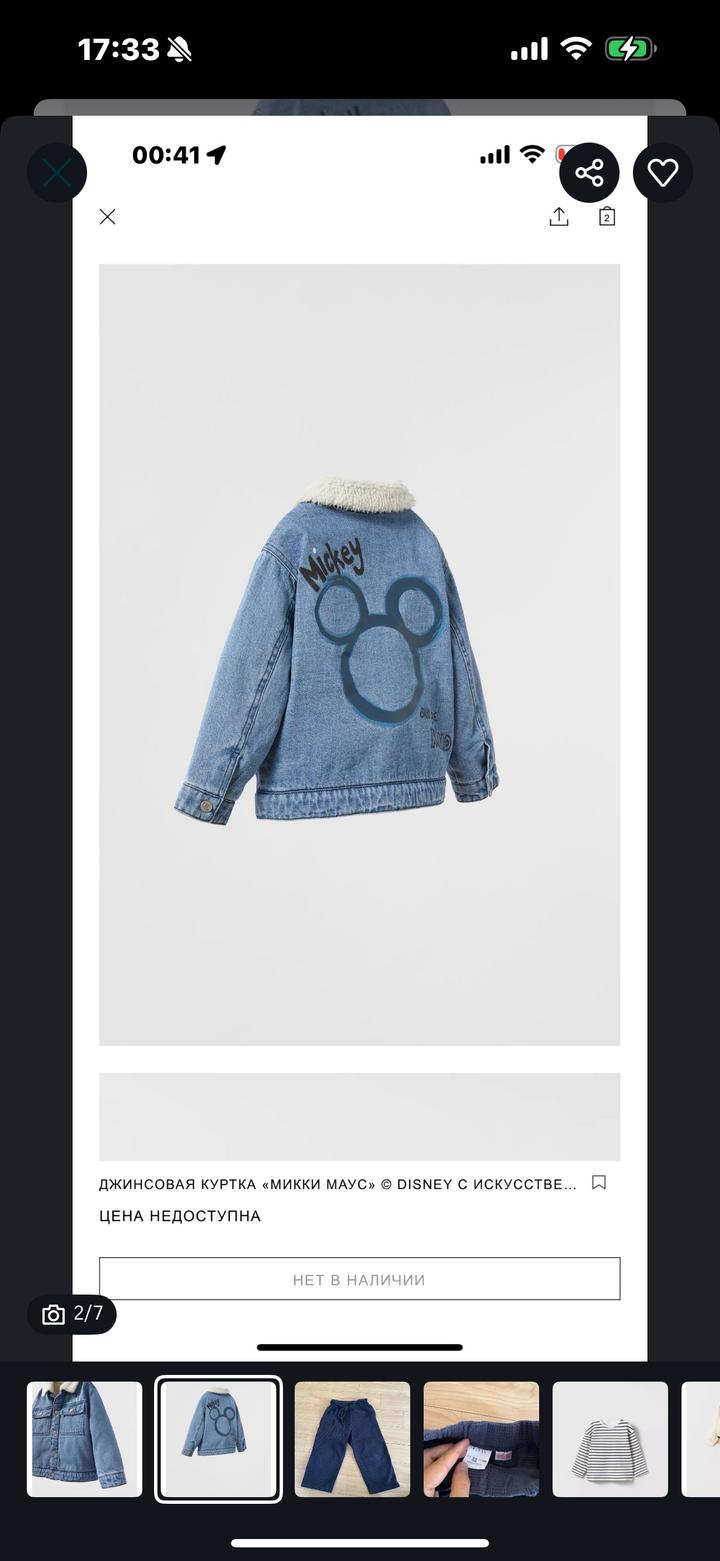Show the striped shirt photo

click(x=610, y=1439)
